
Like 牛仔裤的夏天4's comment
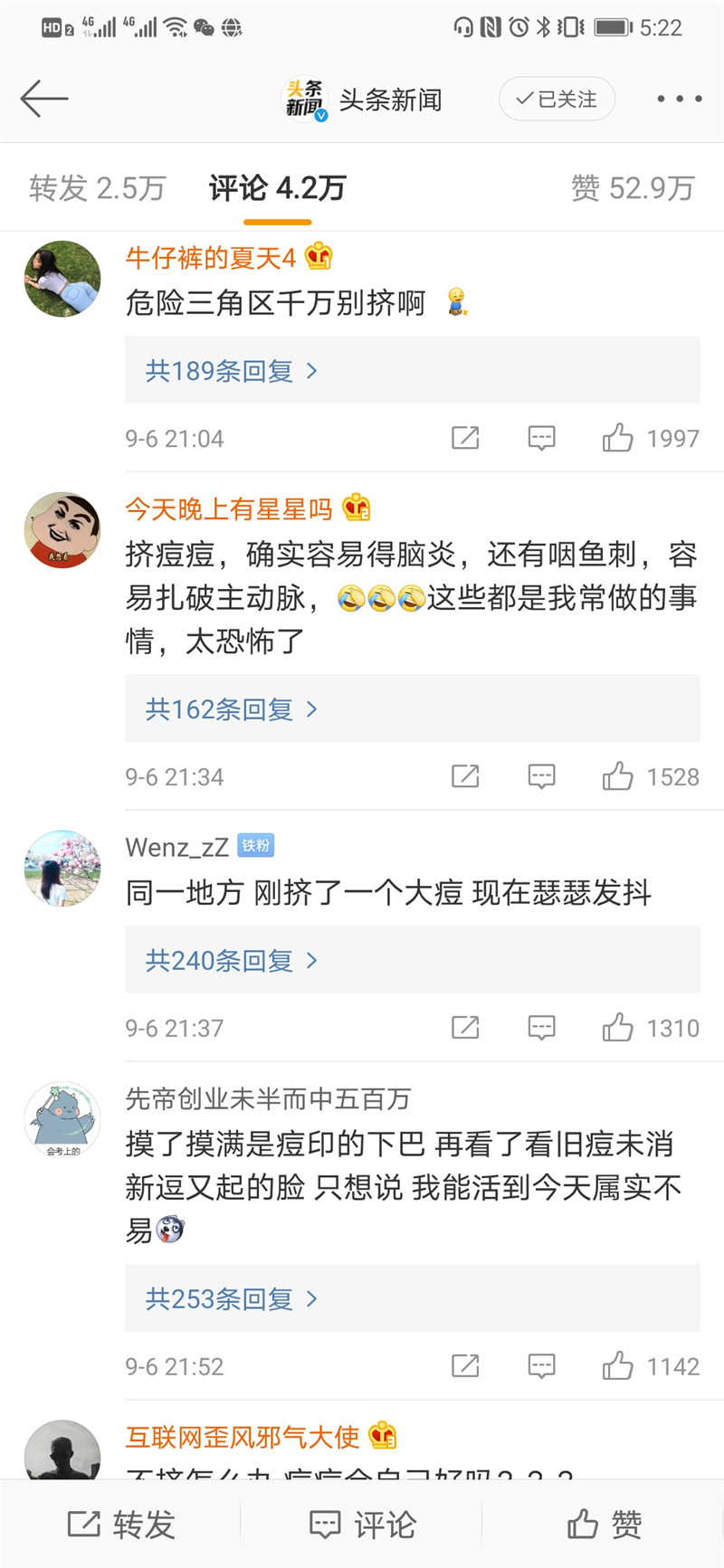[x=618, y=439]
